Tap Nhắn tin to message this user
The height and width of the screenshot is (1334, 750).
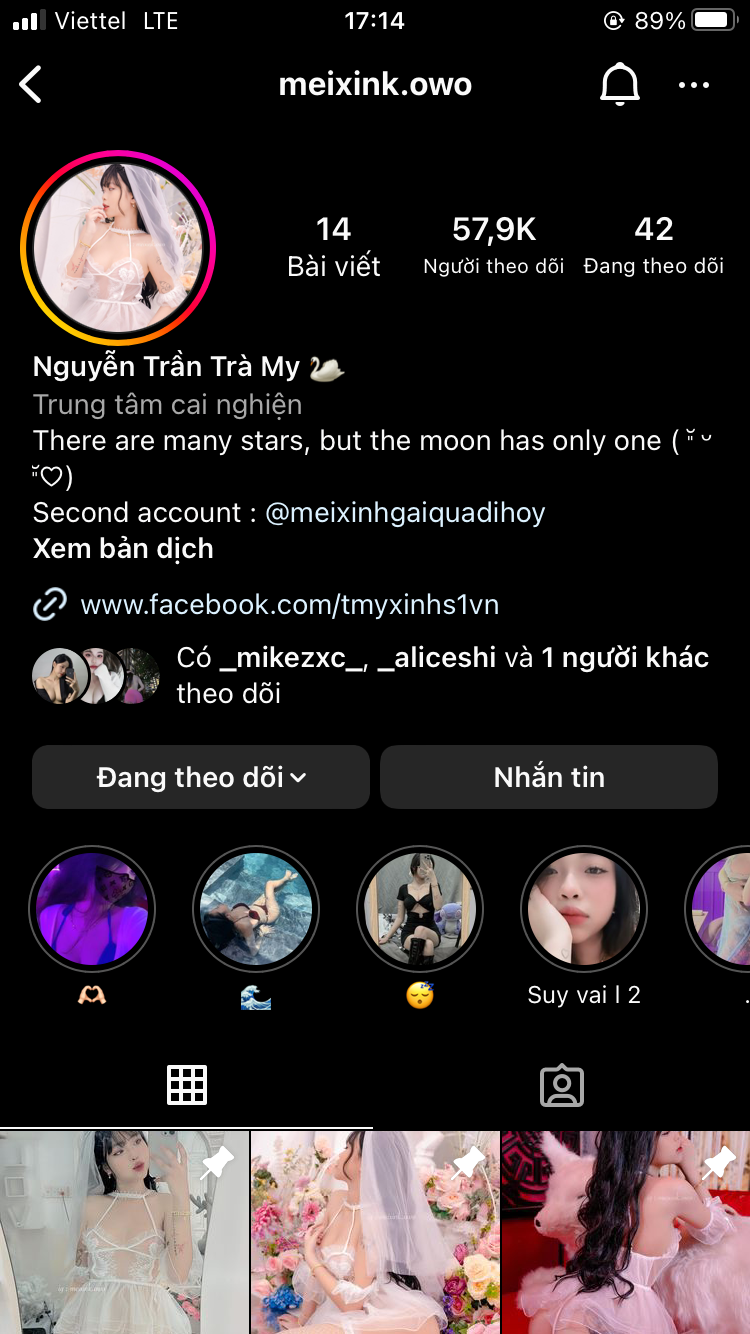pyautogui.click(x=549, y=777)
